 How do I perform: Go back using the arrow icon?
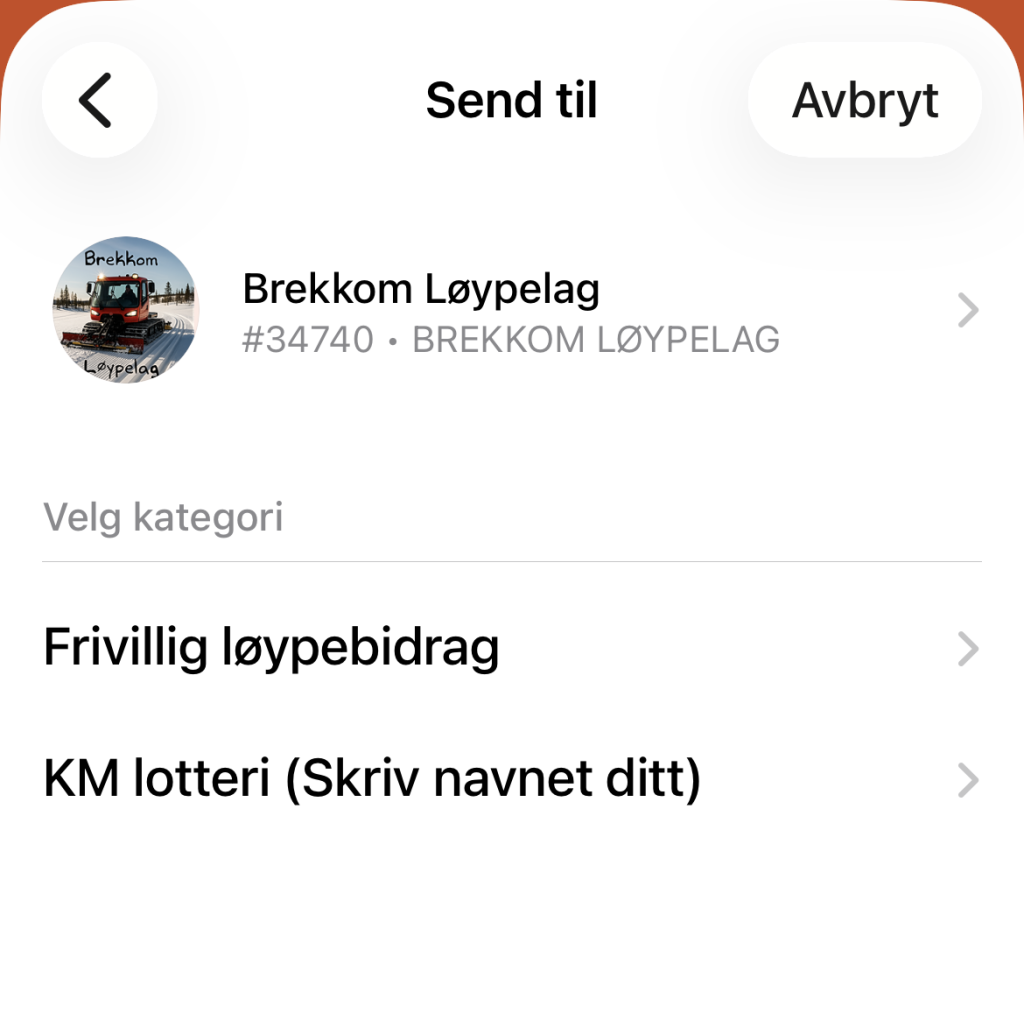tap(98, 101)
